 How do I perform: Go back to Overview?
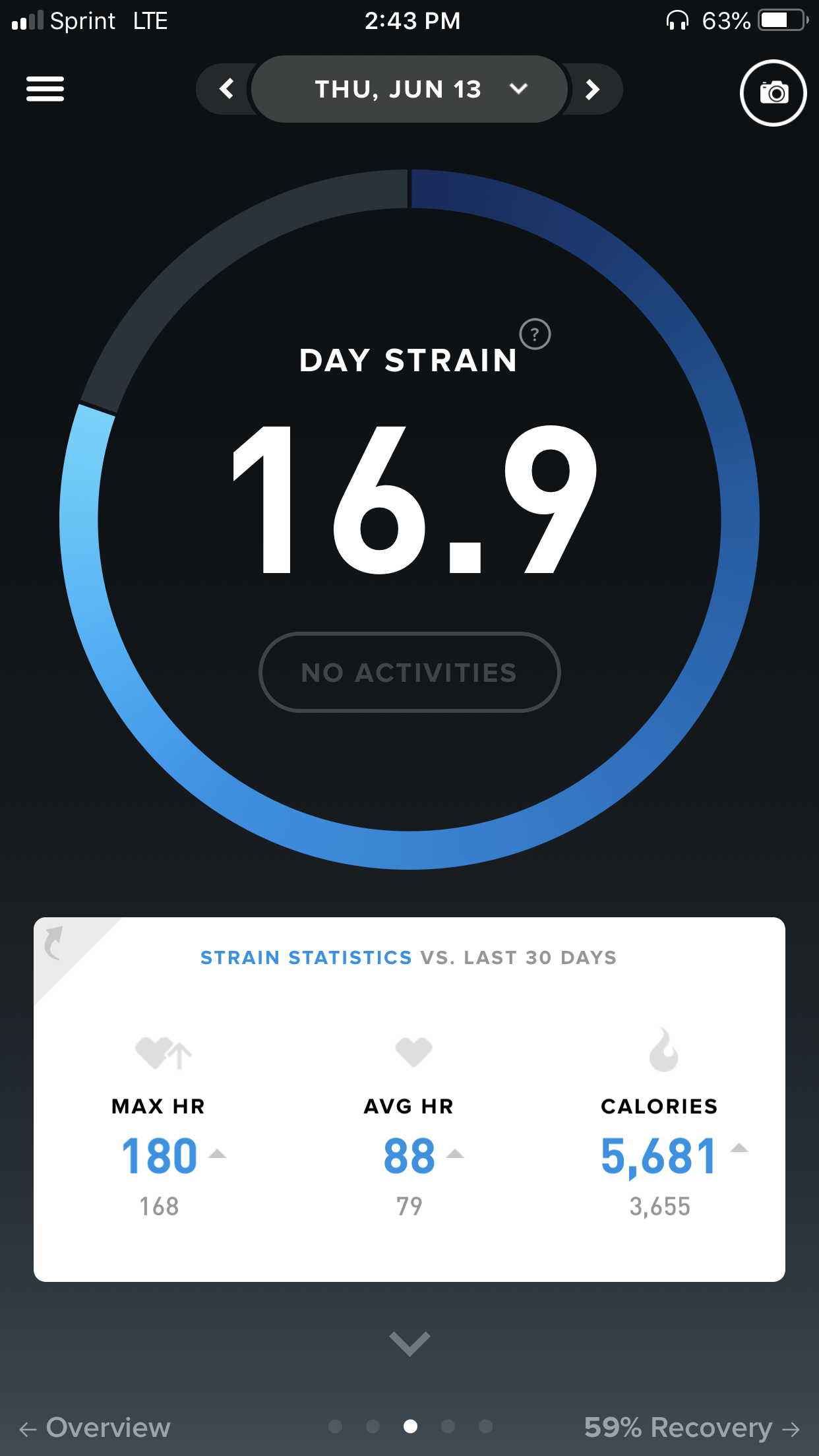point(96,1428)
